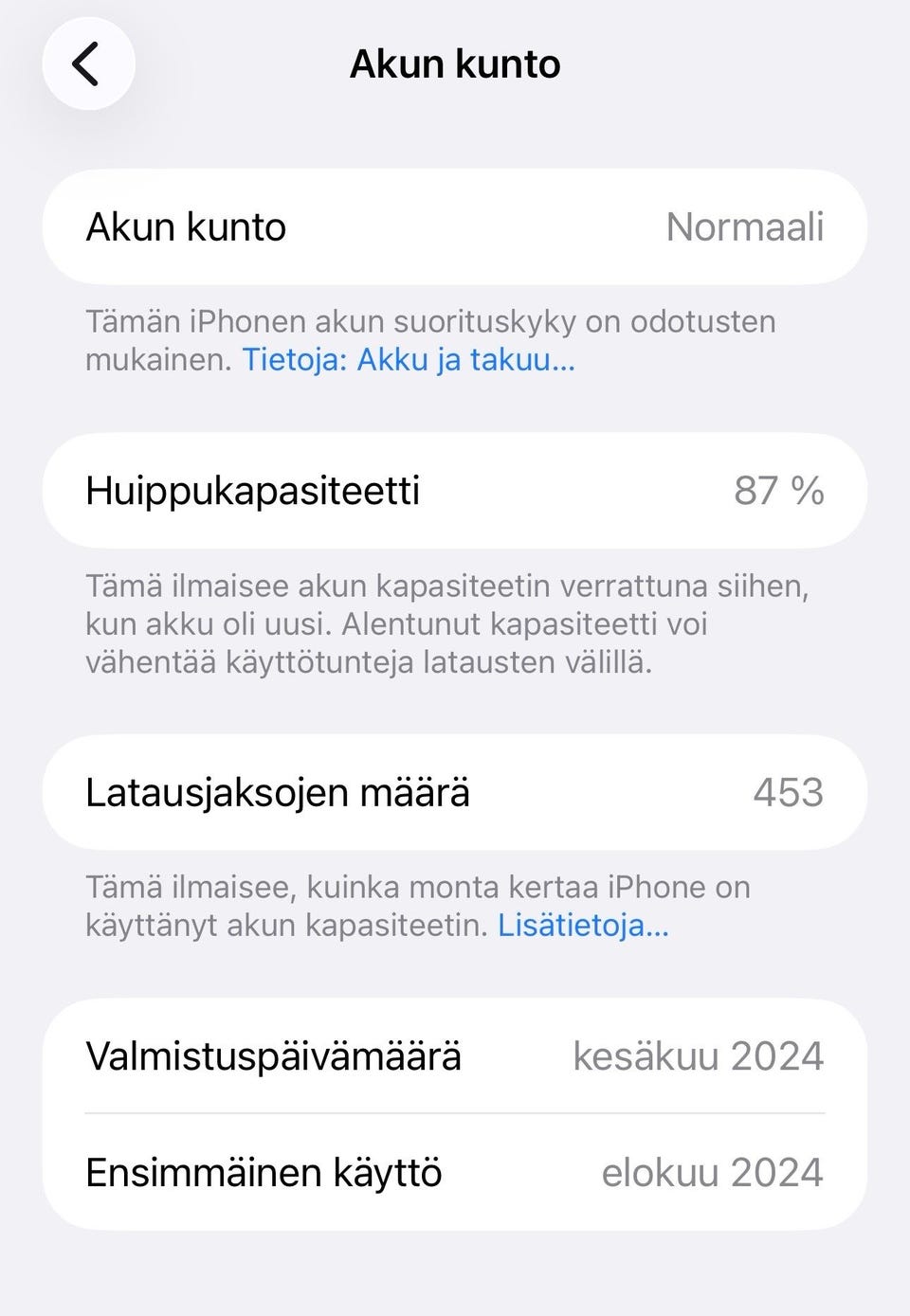Select the Latausjaksojen määrä row
This screenshot has height=1316, width=910.
pyautogui.click(x=455, y=792)
